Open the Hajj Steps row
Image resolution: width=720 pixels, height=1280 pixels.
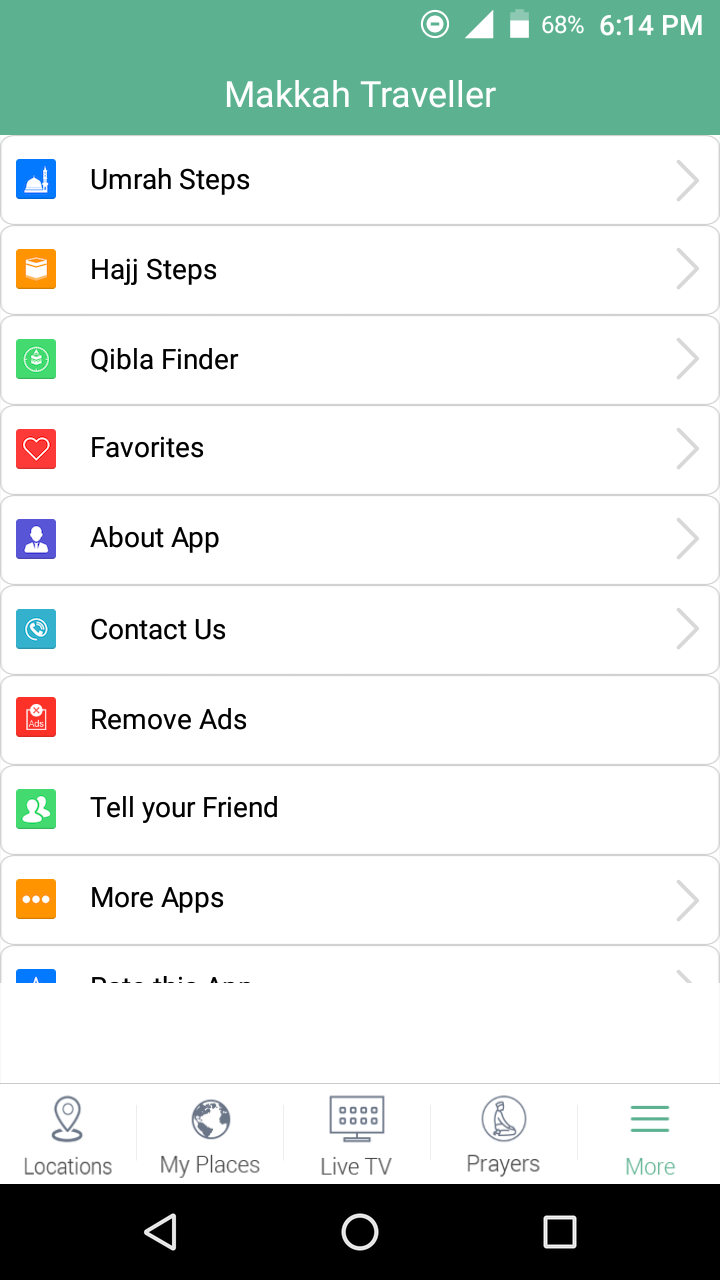[360, 270]
